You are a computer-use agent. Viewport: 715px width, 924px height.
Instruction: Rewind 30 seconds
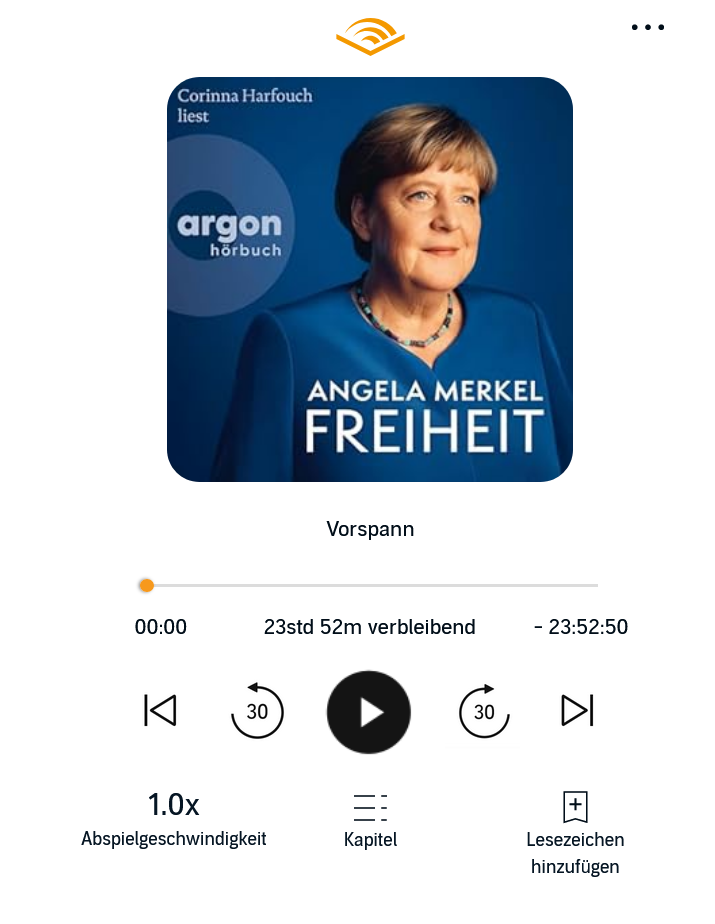(257, 711)
